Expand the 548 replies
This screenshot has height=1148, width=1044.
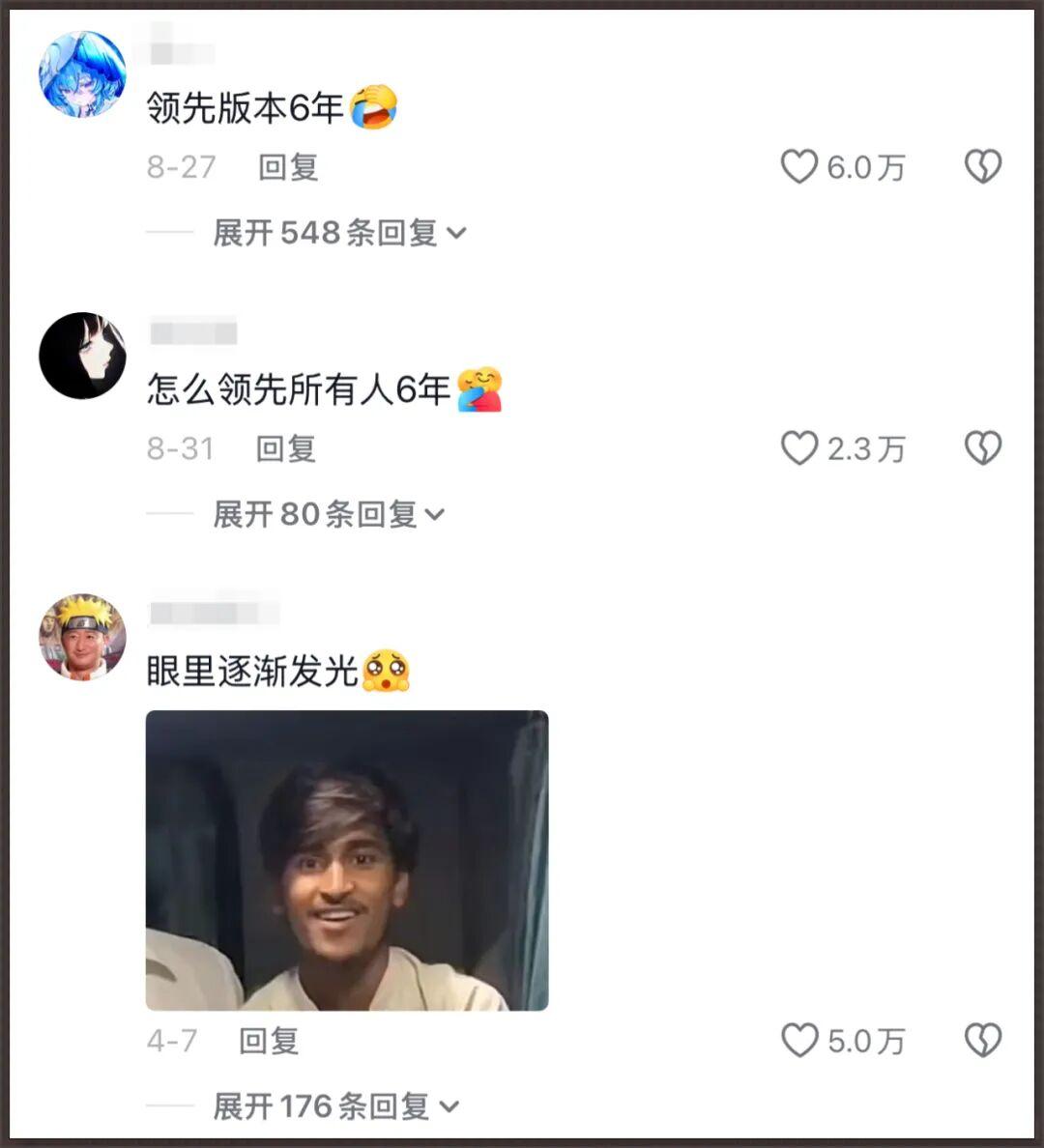(338, 233)
